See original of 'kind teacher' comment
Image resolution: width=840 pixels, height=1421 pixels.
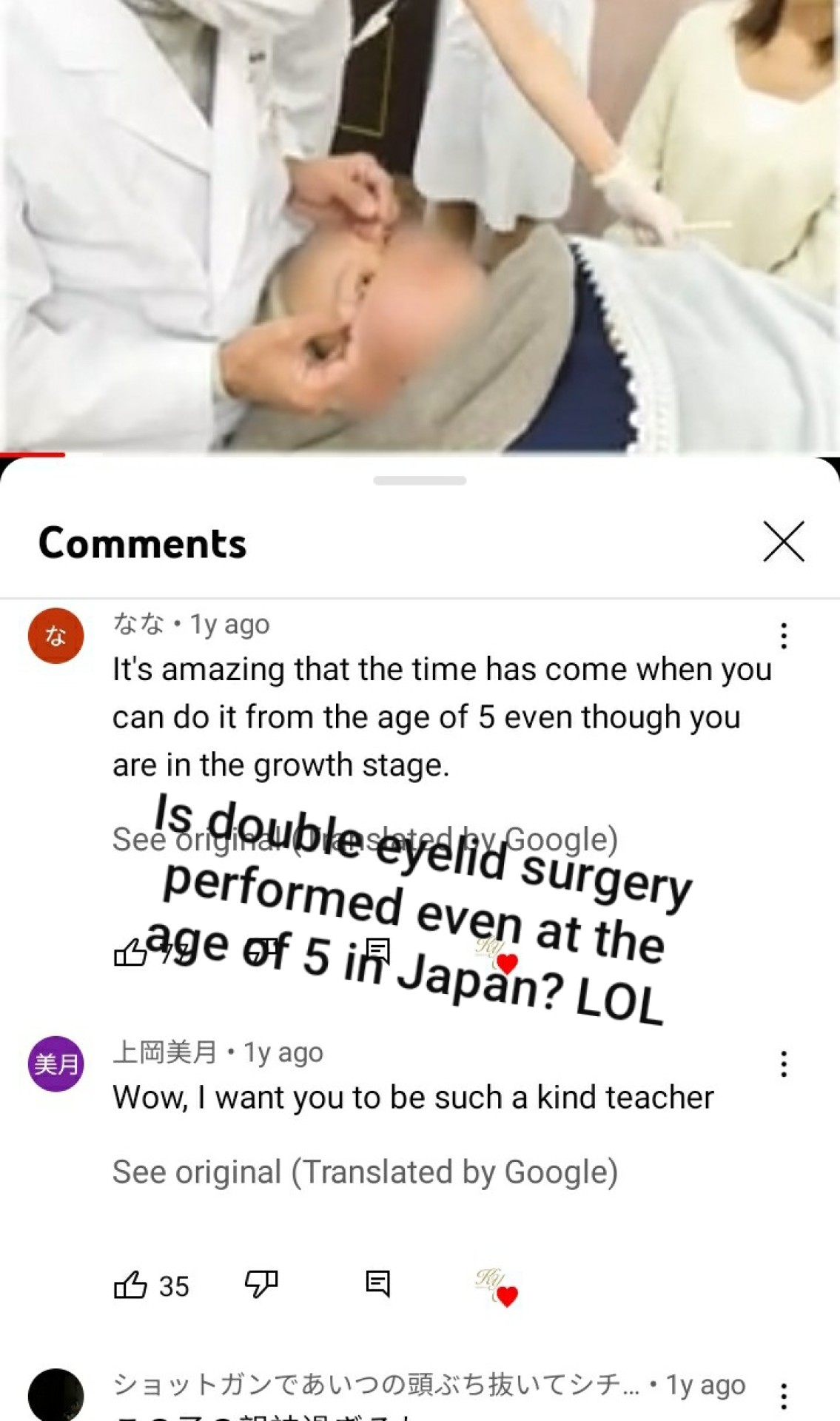click(365, 1172)
